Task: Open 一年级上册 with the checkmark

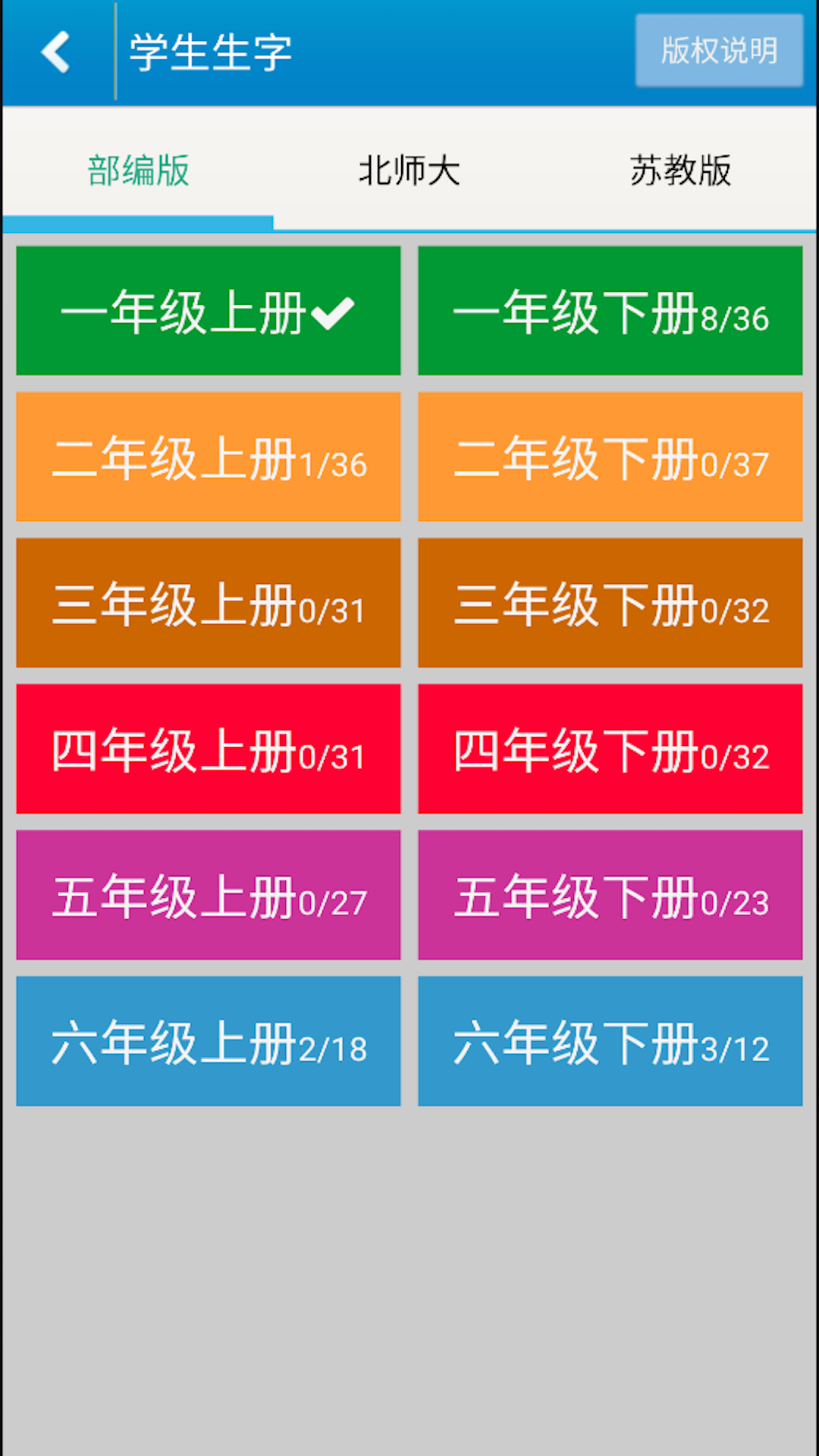Action: click(x=209, y=311)
